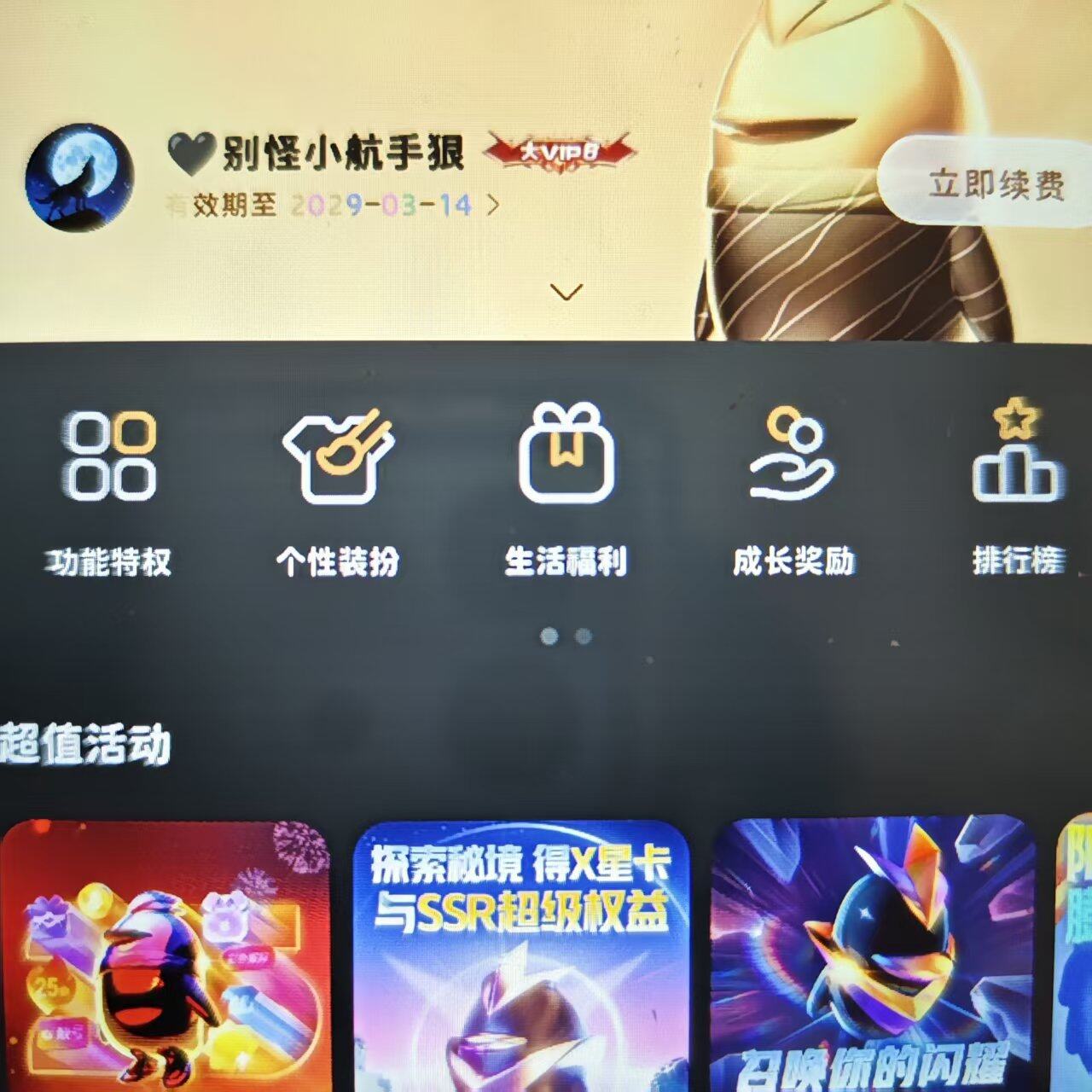Open the wolf moon profile avatar

click(x=79, y=177)
